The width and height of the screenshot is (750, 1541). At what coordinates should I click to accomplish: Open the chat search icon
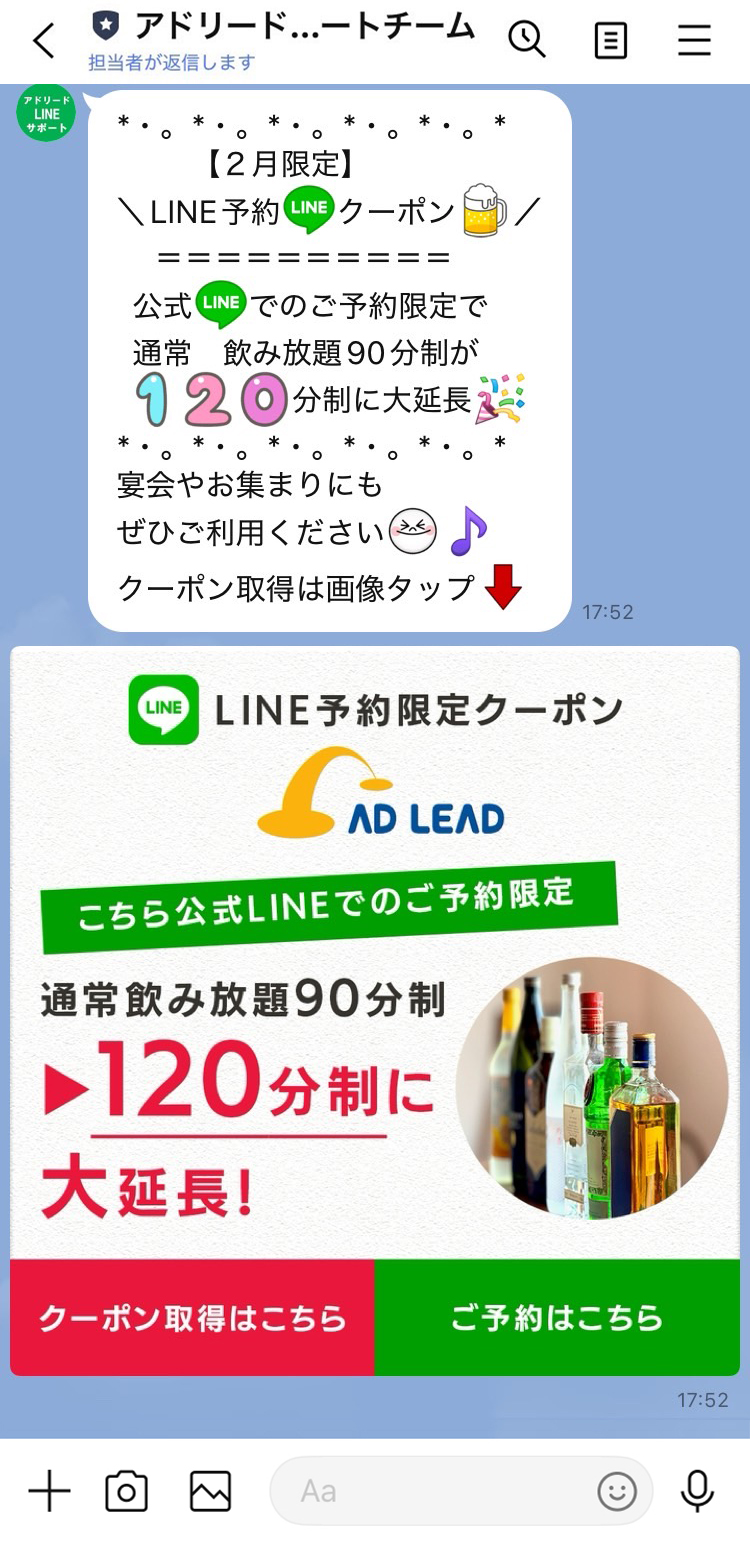(x=526, y=40)
